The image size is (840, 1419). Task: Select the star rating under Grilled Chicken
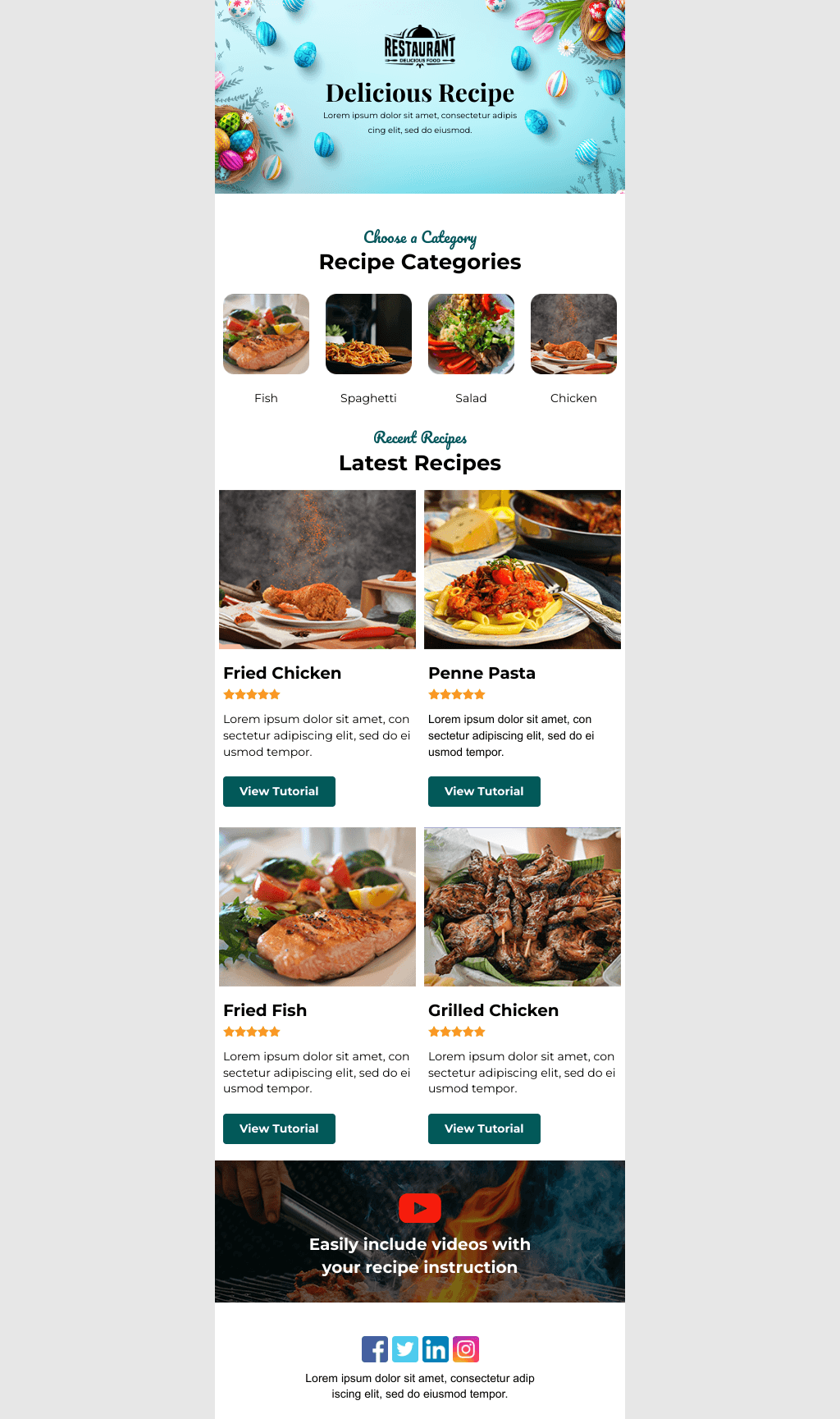(x=456, y=1032)
